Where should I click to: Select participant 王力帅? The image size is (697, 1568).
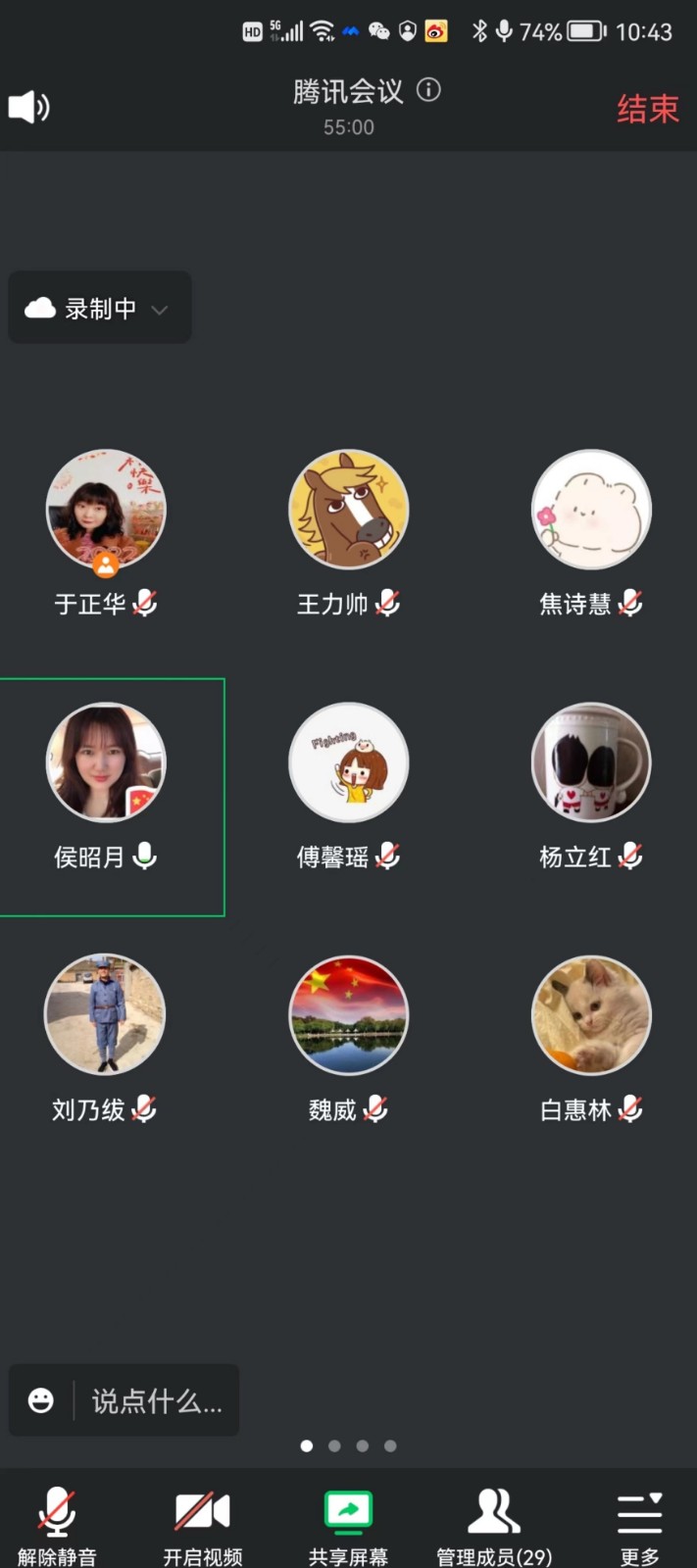tap(348, 511)
